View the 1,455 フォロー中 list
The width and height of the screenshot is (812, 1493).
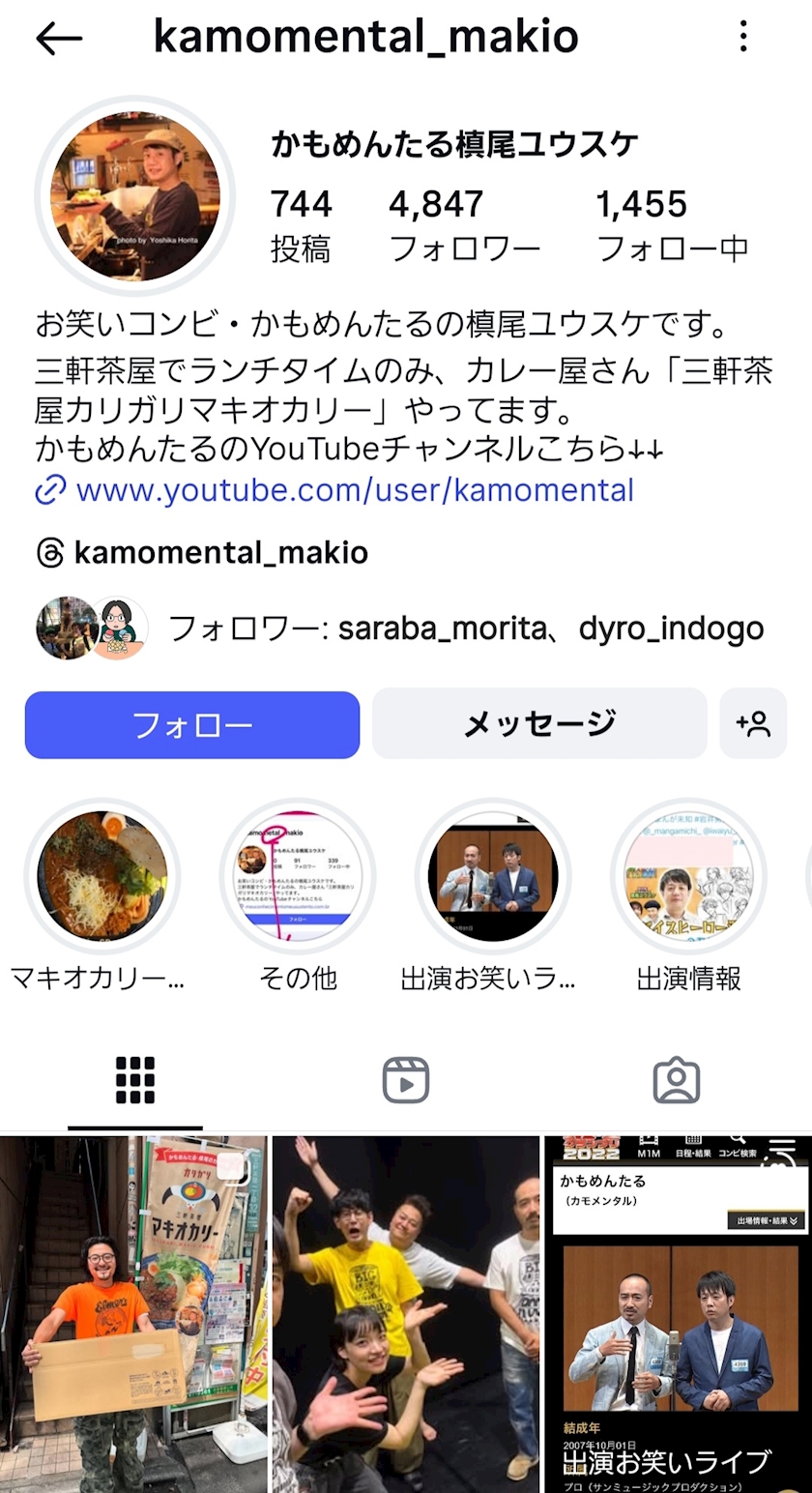tap(672, 225)
